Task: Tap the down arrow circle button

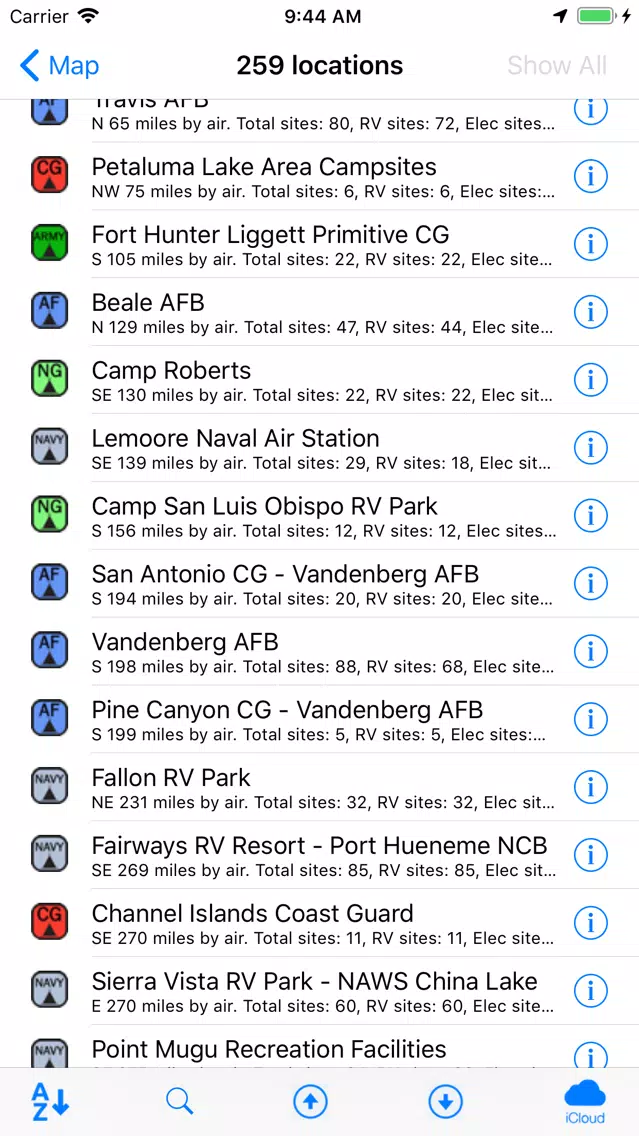Action: (x=445, y=1102)
